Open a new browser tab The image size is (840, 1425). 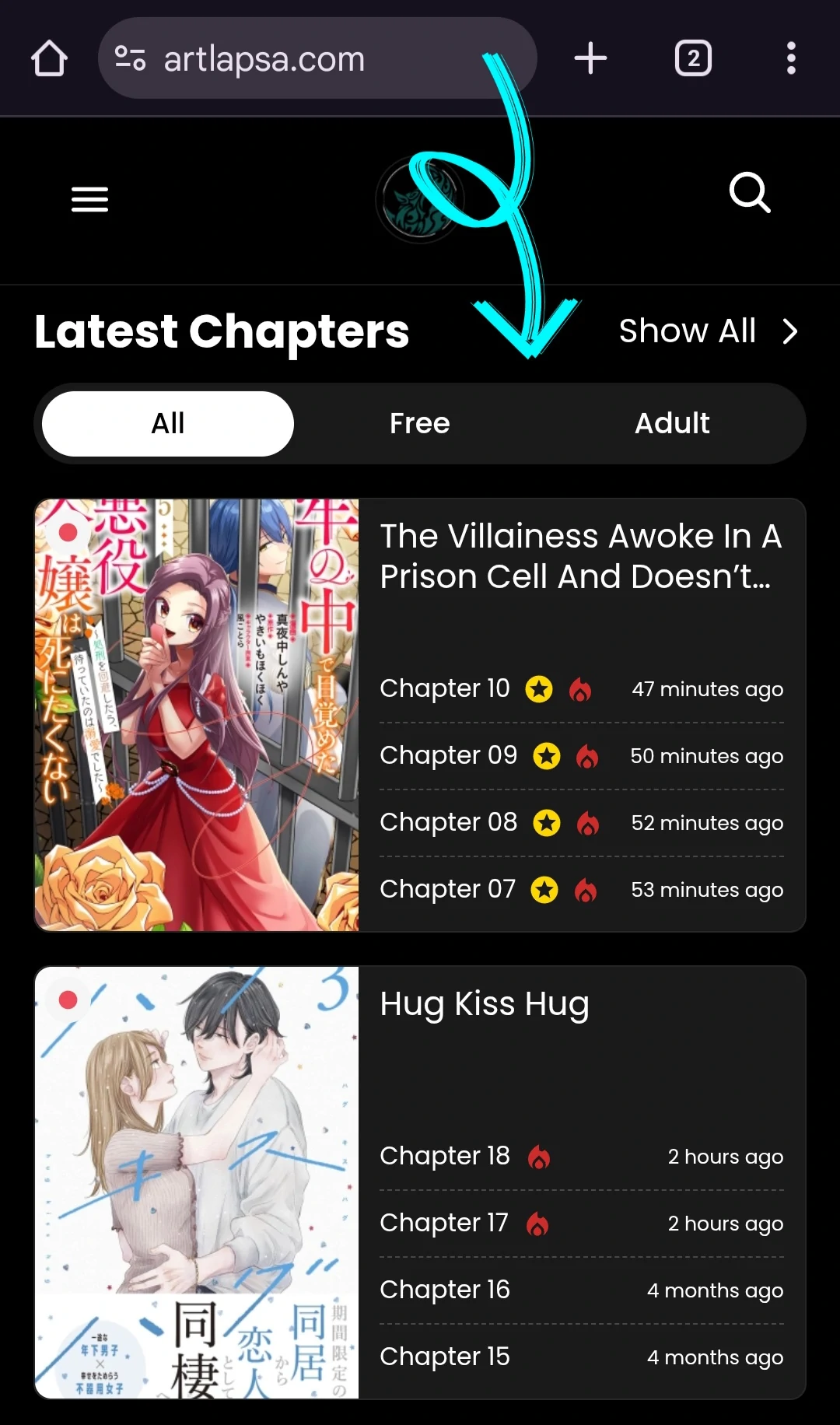coord(590,58)
